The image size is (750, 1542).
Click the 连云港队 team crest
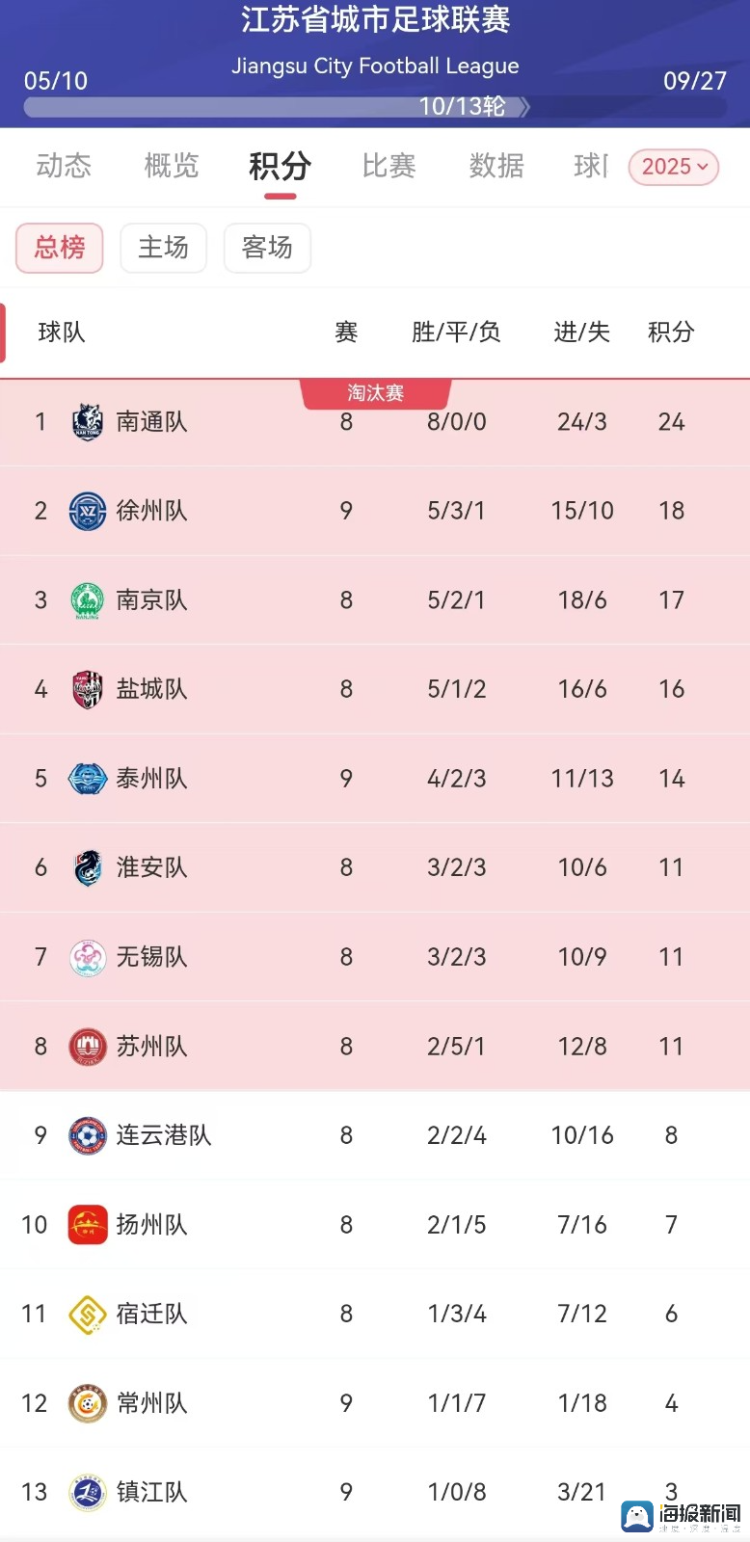click(x=88, y=1135)
